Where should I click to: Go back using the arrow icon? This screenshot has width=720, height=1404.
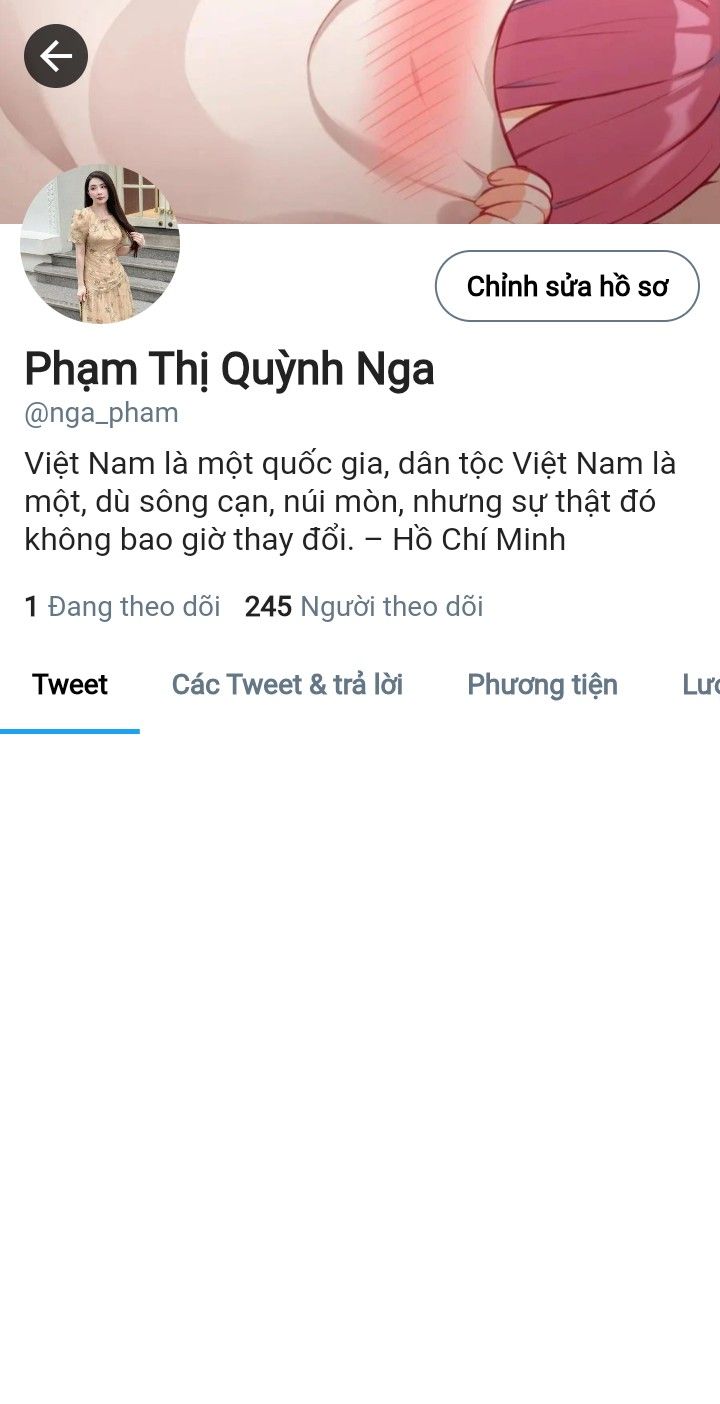tap(56, 56)
